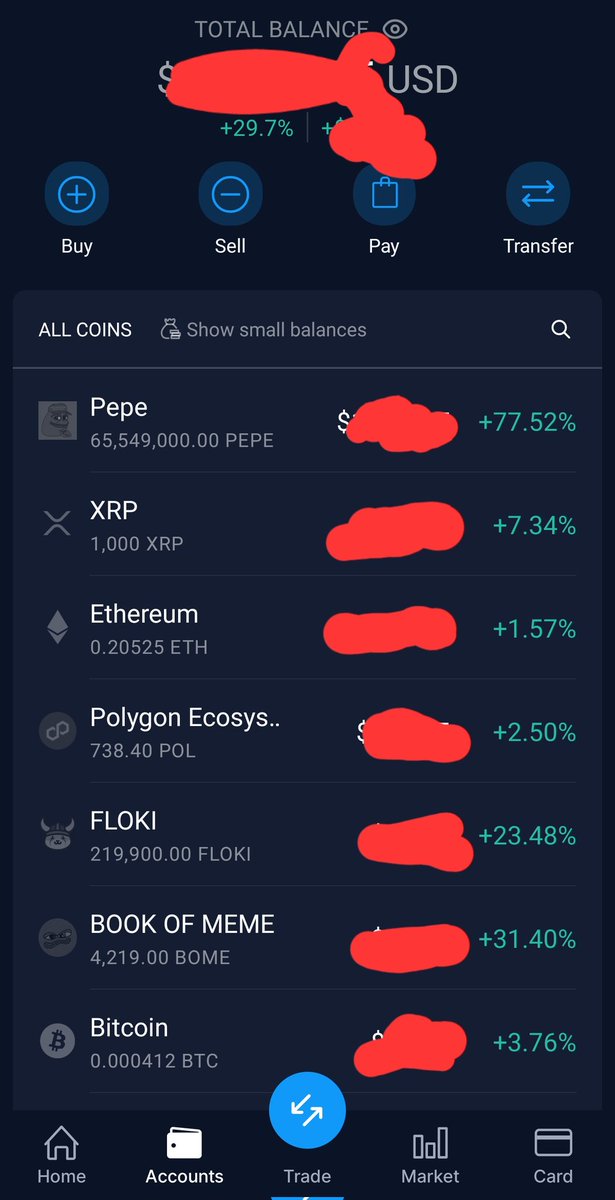
Task: Select the Accounts tab
Action: tap(185, 1155)
